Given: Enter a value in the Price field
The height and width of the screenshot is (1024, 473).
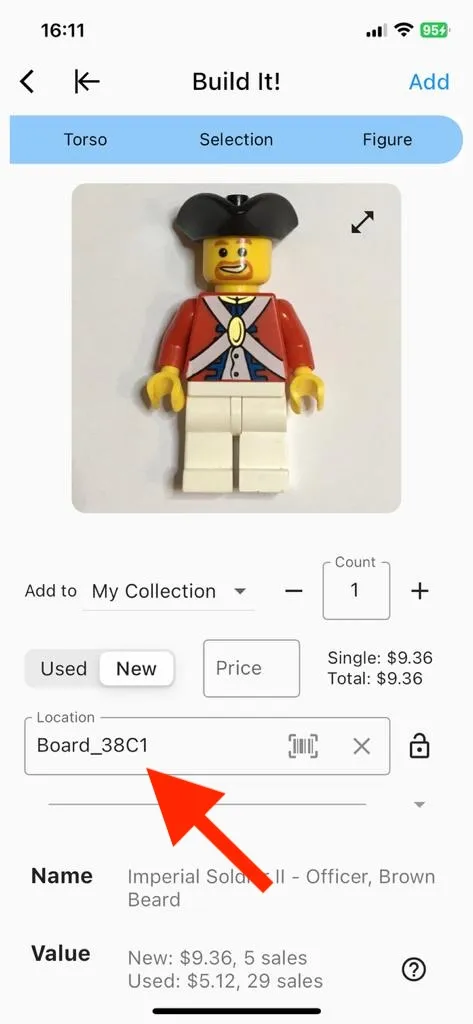Looking at the screenshot, I should click(x=252, y=668).
